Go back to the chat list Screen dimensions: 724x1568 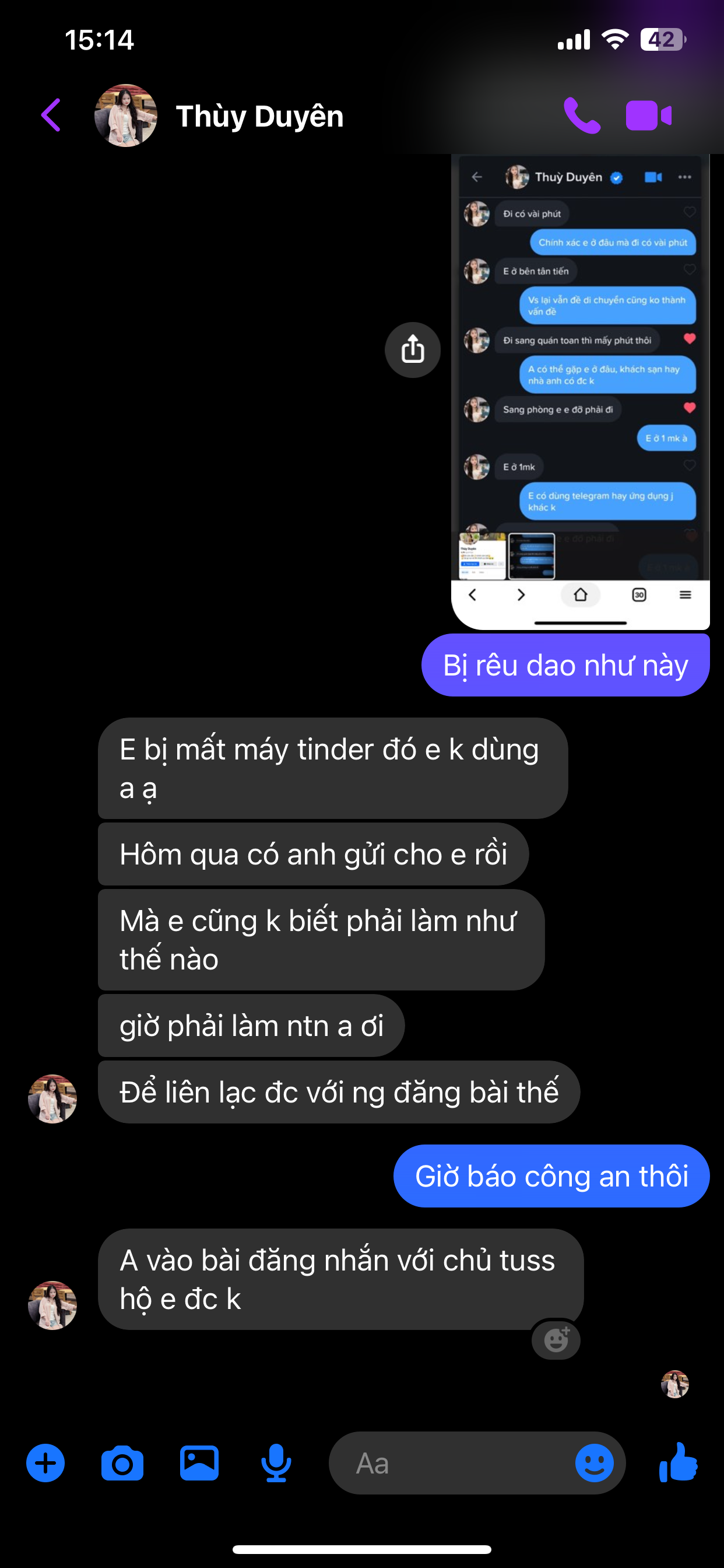click(51, 115)
